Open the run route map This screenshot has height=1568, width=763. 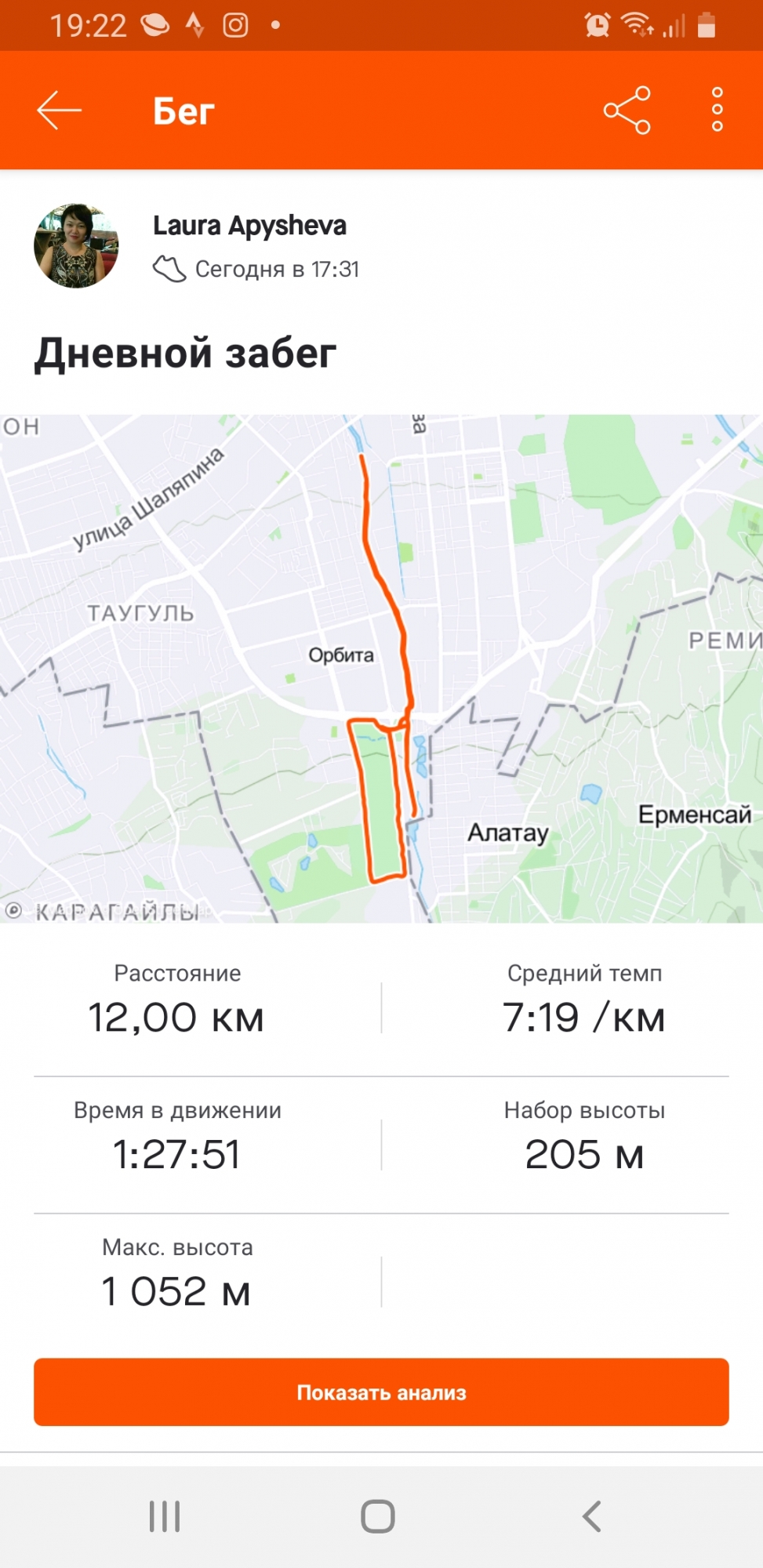[381, 668]
